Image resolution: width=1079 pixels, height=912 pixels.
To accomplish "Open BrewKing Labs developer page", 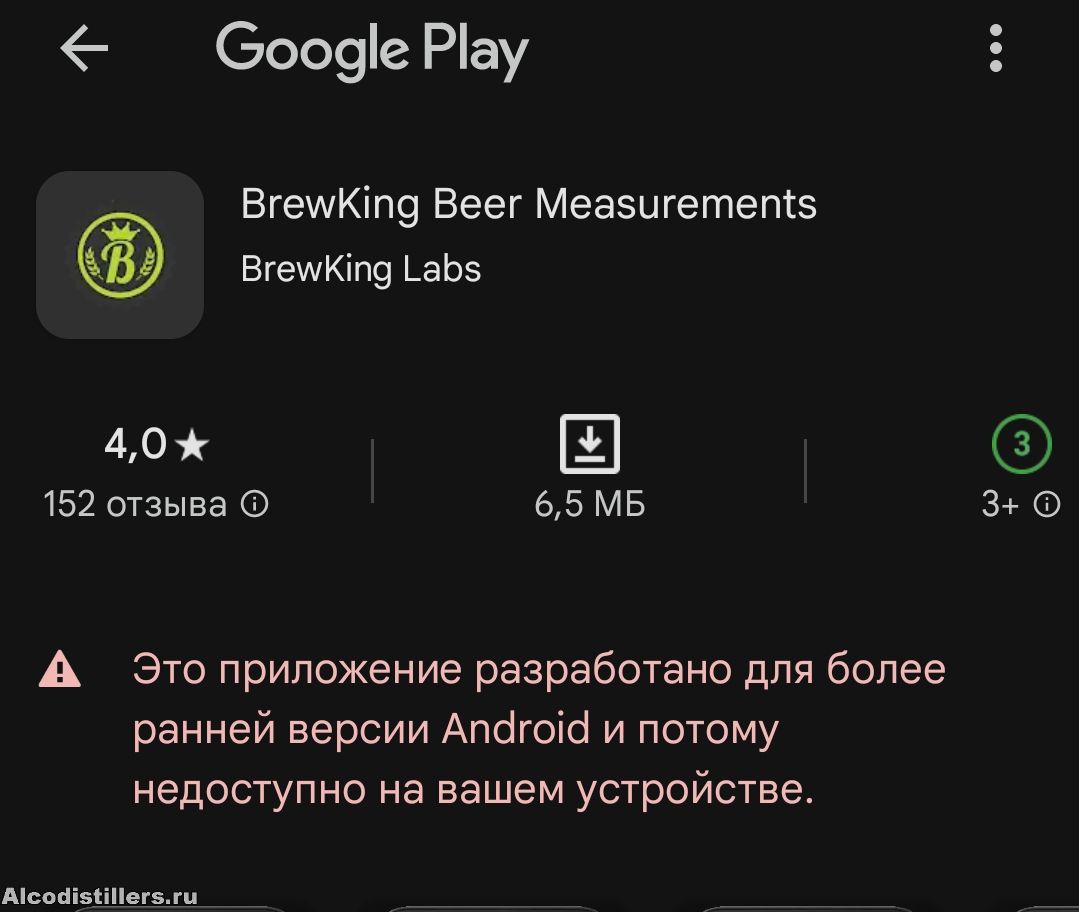I will point(361,269).
